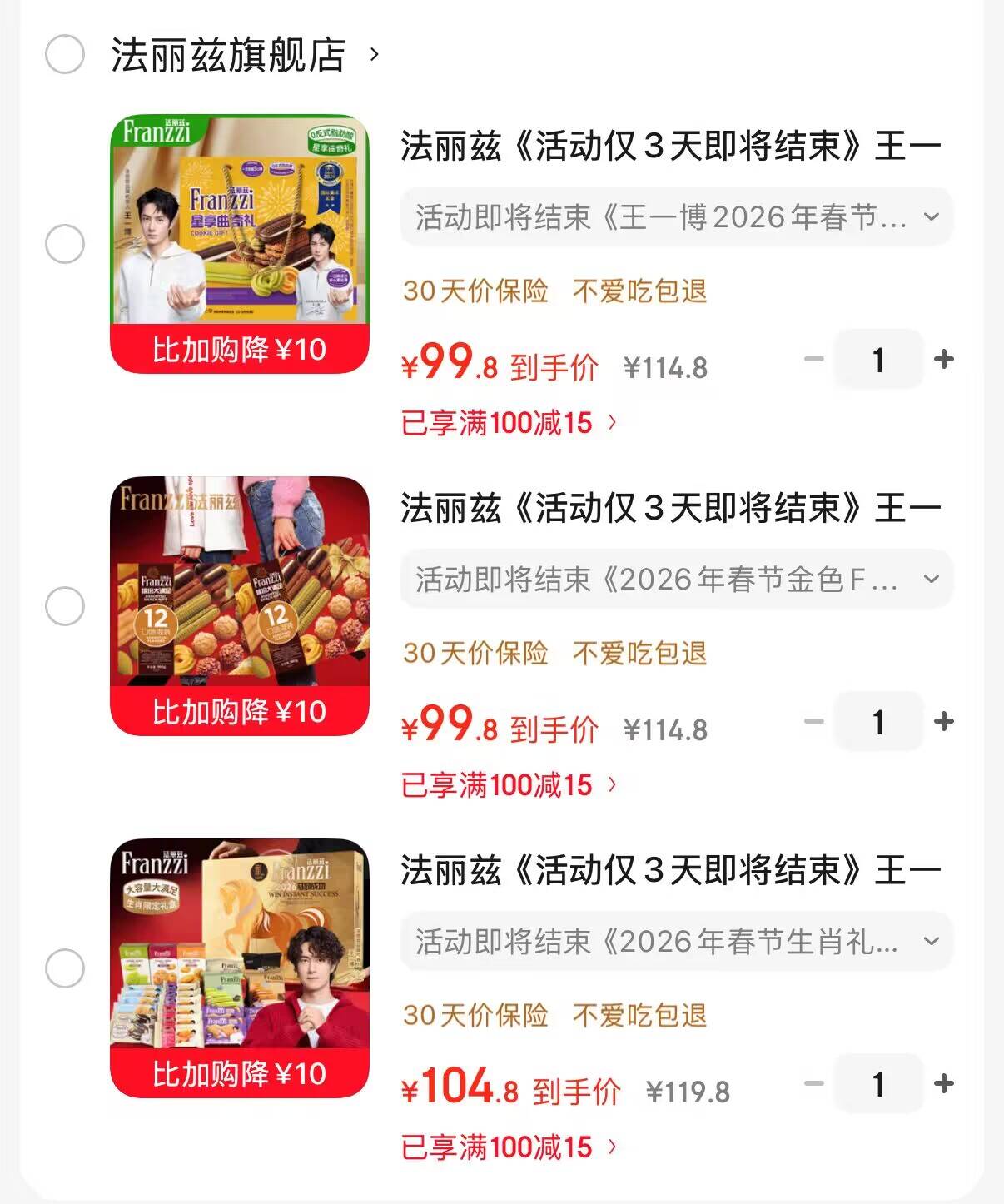Decrease quantity of the ¥104.8 item
The width and height of the screenshot is (1004, 1204).
[813, 1084]
